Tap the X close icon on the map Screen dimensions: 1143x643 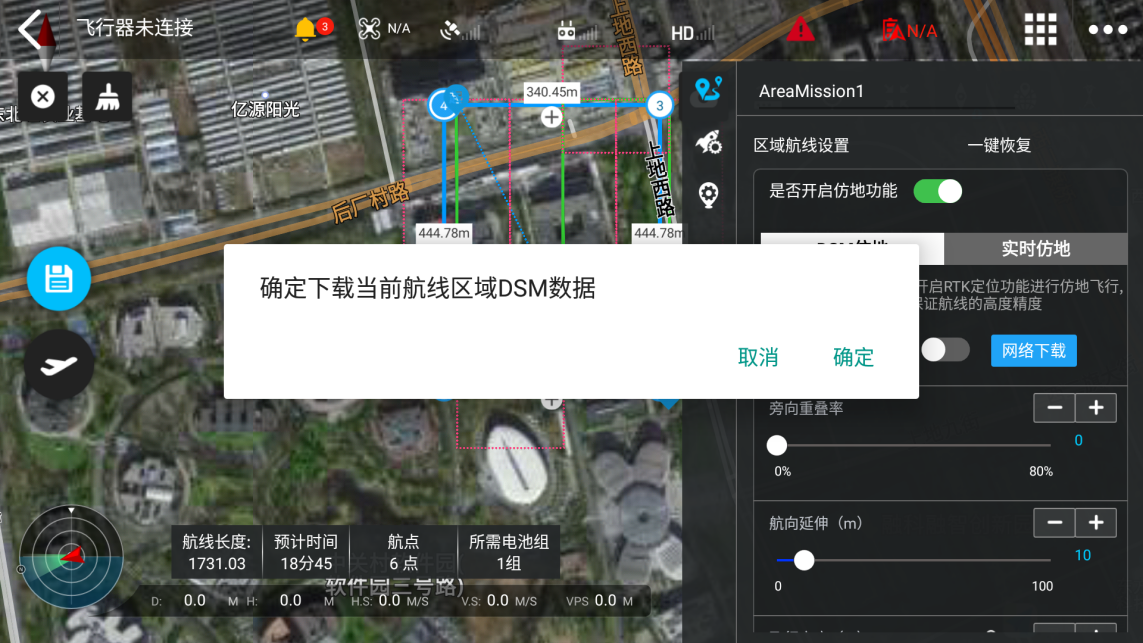click(x=42, y=97)
